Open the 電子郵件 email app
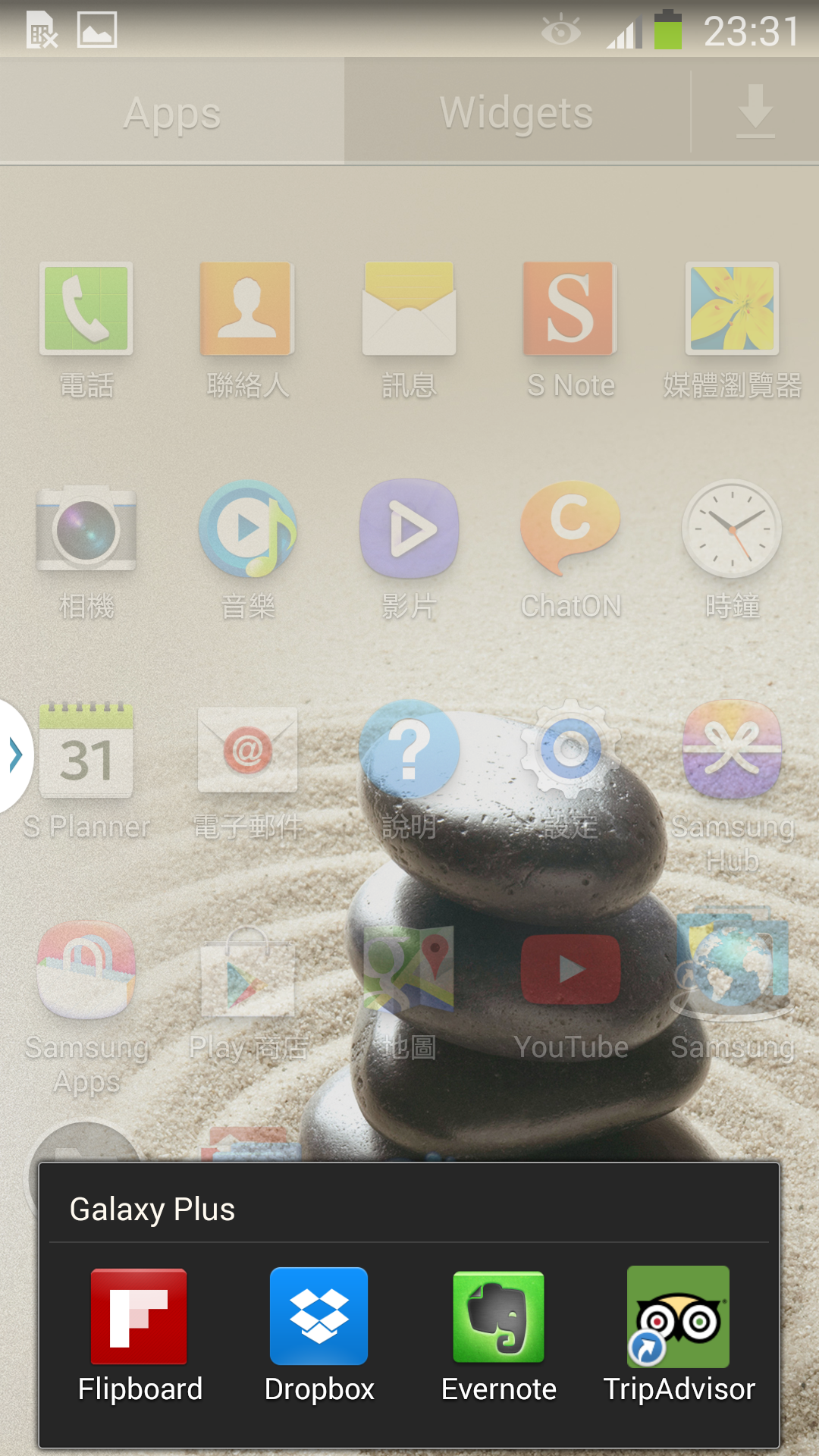819x1456 pixels. pos(248,770)
